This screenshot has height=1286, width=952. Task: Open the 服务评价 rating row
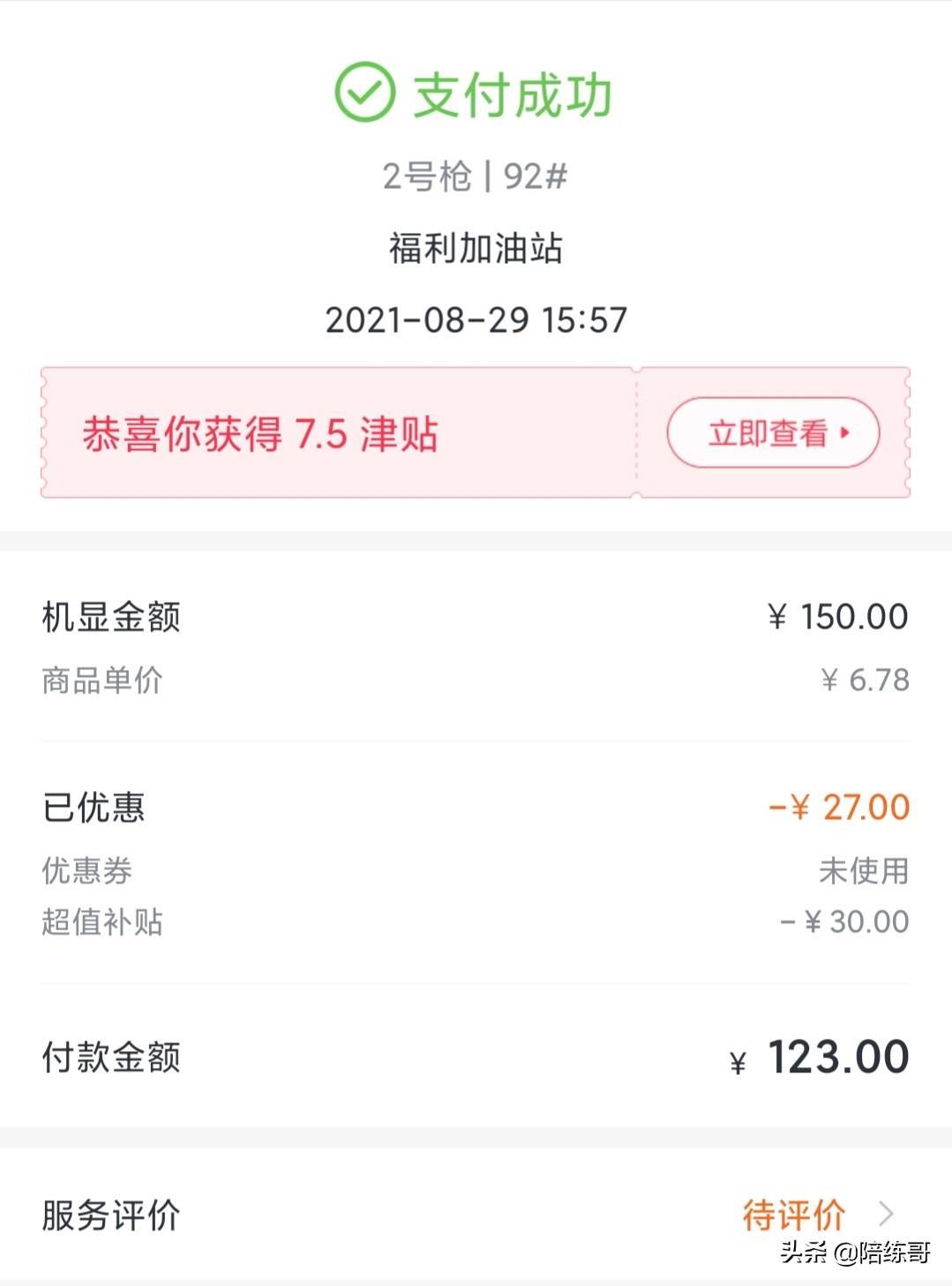coord(475,1215)
